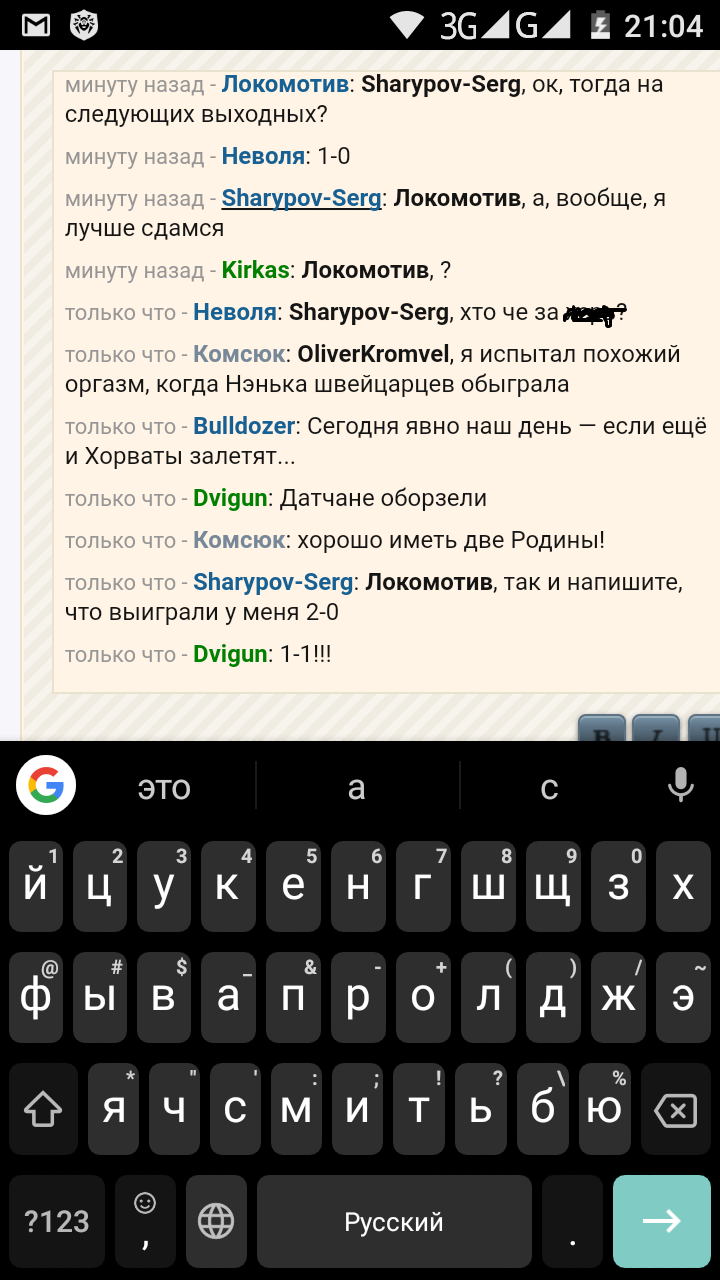Switch to the ?123 symbols keyboard
Screen dimensions: 720x1280
57,1221
